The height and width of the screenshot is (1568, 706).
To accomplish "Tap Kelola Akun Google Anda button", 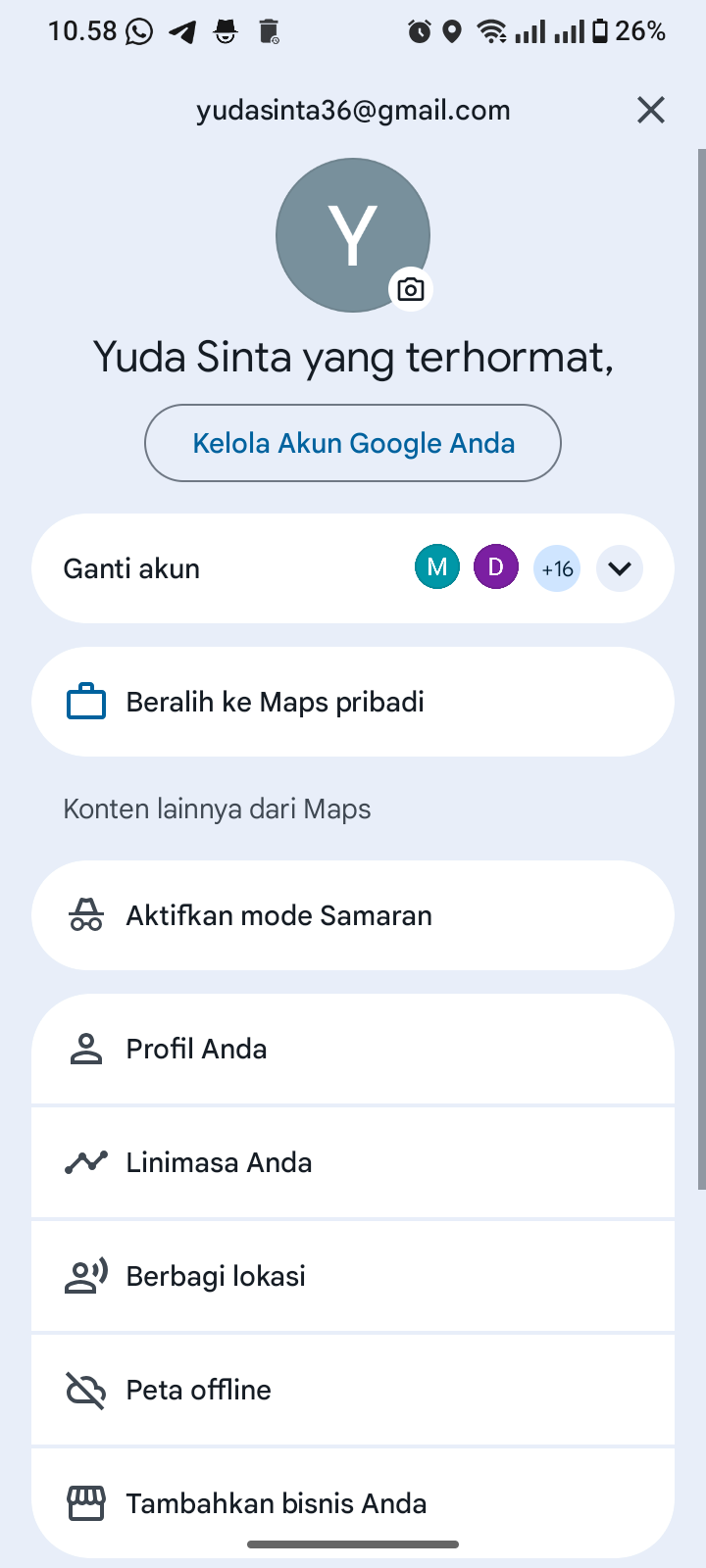I will click(353, 443).
